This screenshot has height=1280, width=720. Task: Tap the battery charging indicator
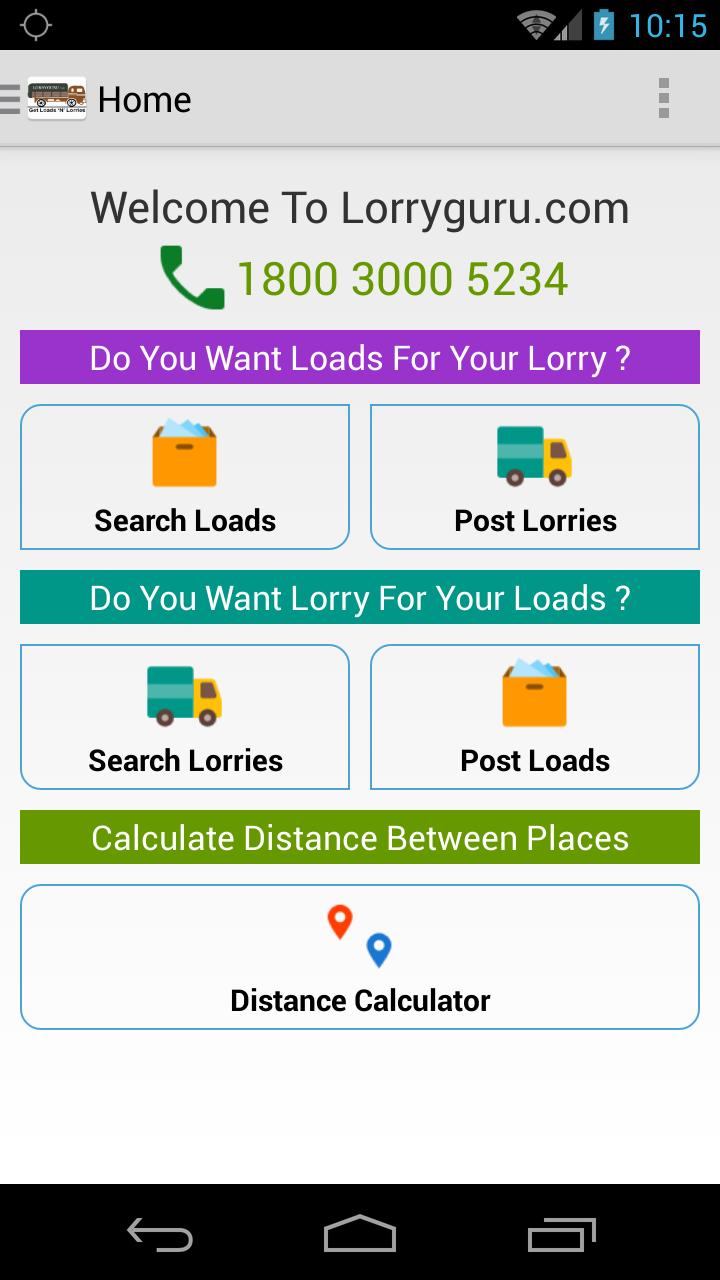click(x=604, y=25)
